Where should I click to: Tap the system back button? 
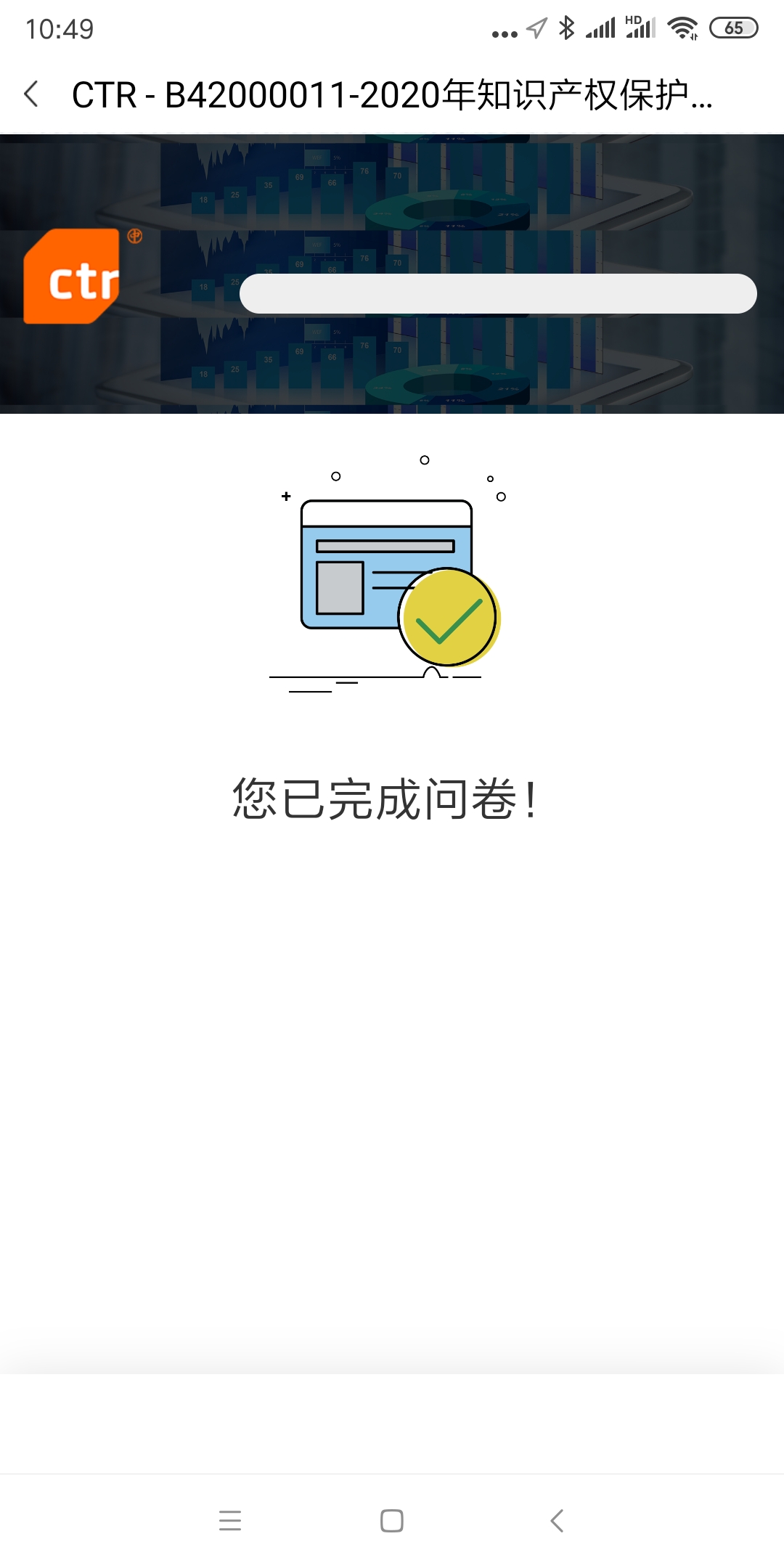click(x=557, y=1520)
